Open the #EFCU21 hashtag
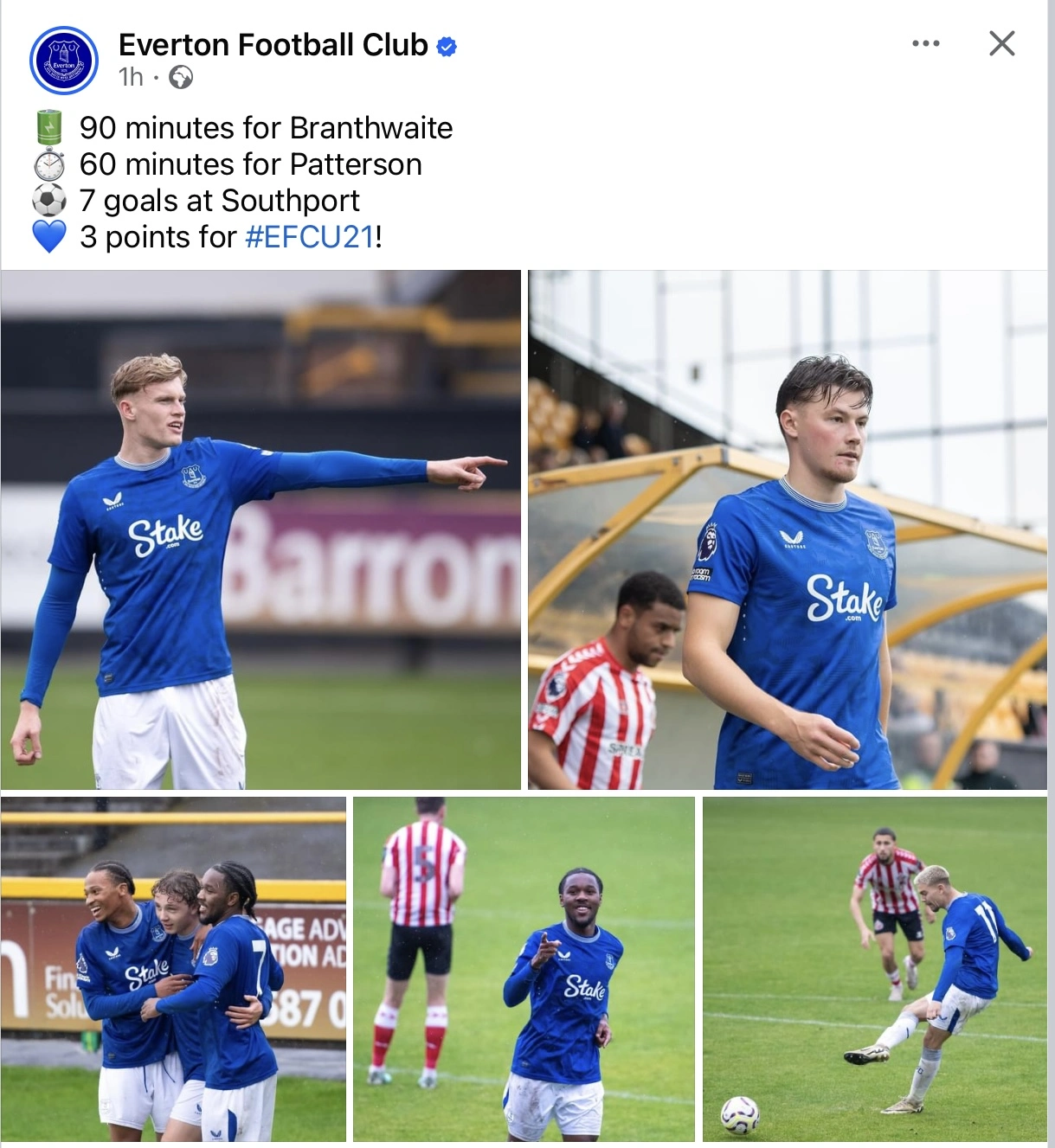The height and width of the screenshot is (1148, 1055). (x=310, y=237)
